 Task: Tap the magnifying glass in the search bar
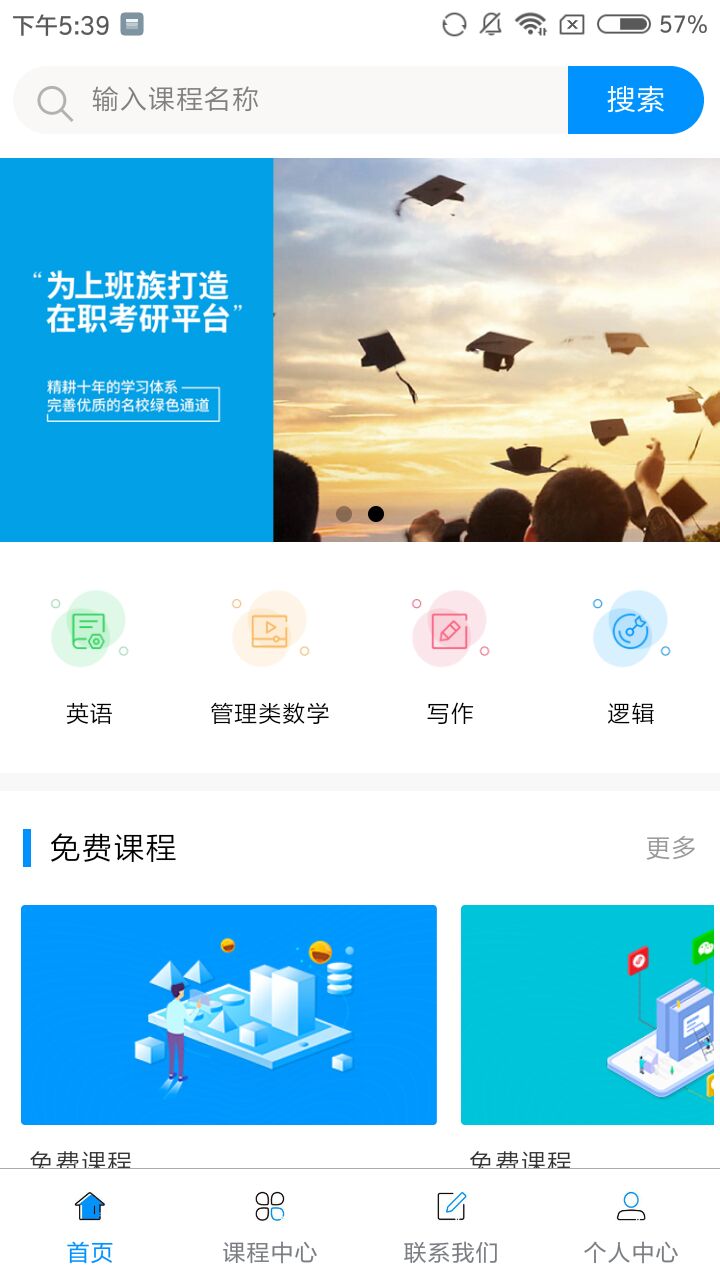coord(53,100)
